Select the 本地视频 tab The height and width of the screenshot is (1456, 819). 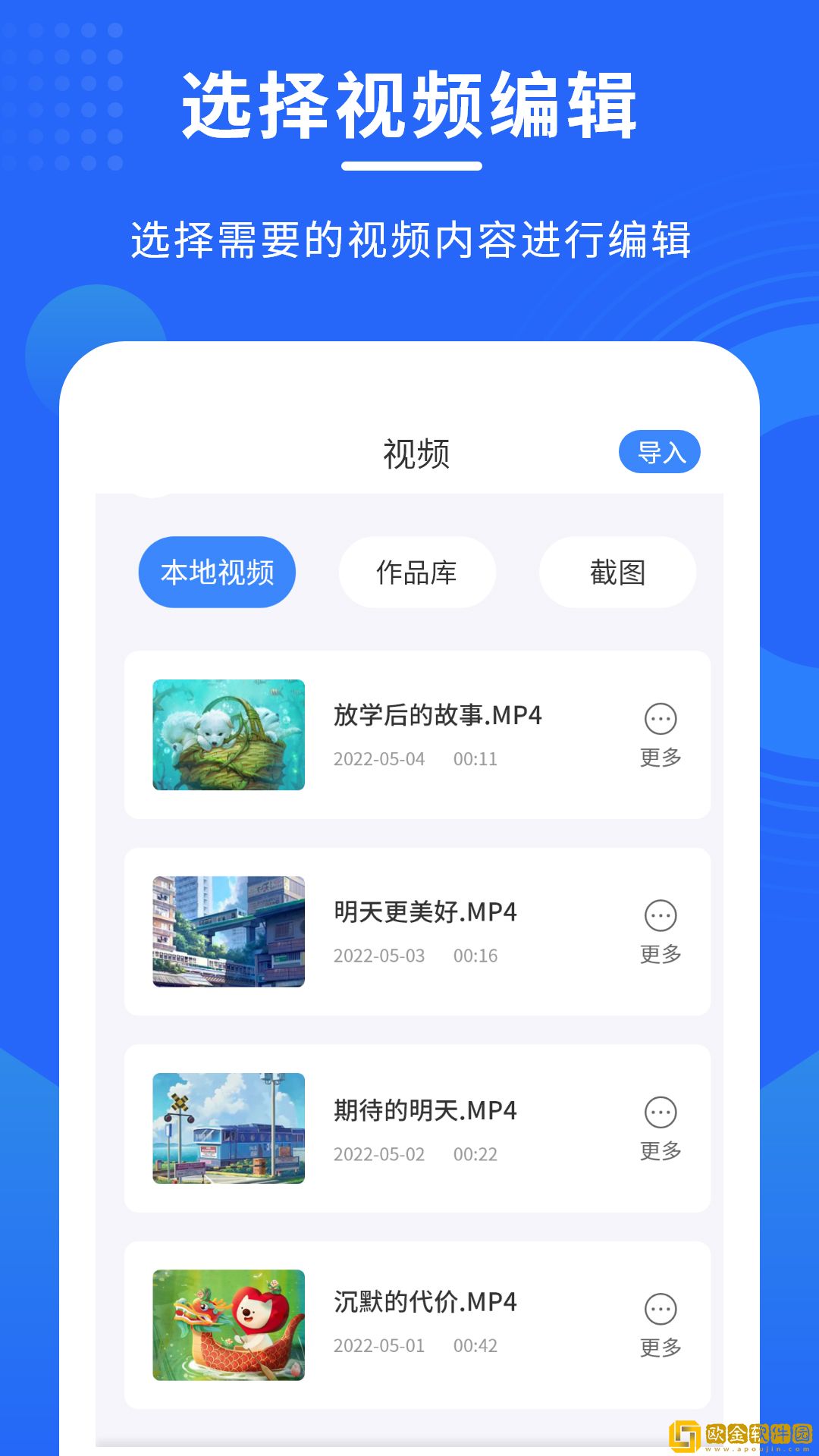point(216,572)
